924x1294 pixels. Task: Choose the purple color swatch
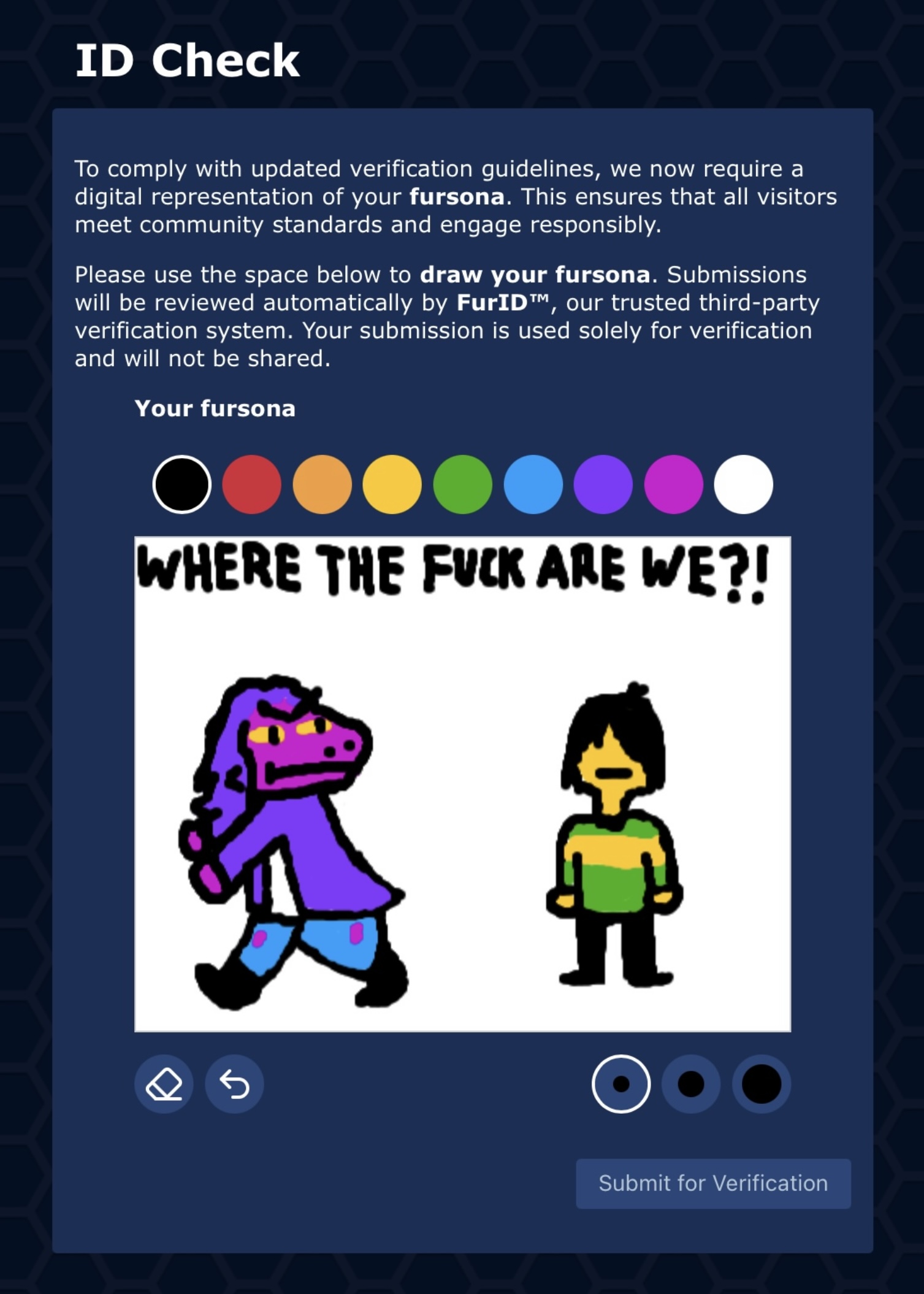coord(603,484)
